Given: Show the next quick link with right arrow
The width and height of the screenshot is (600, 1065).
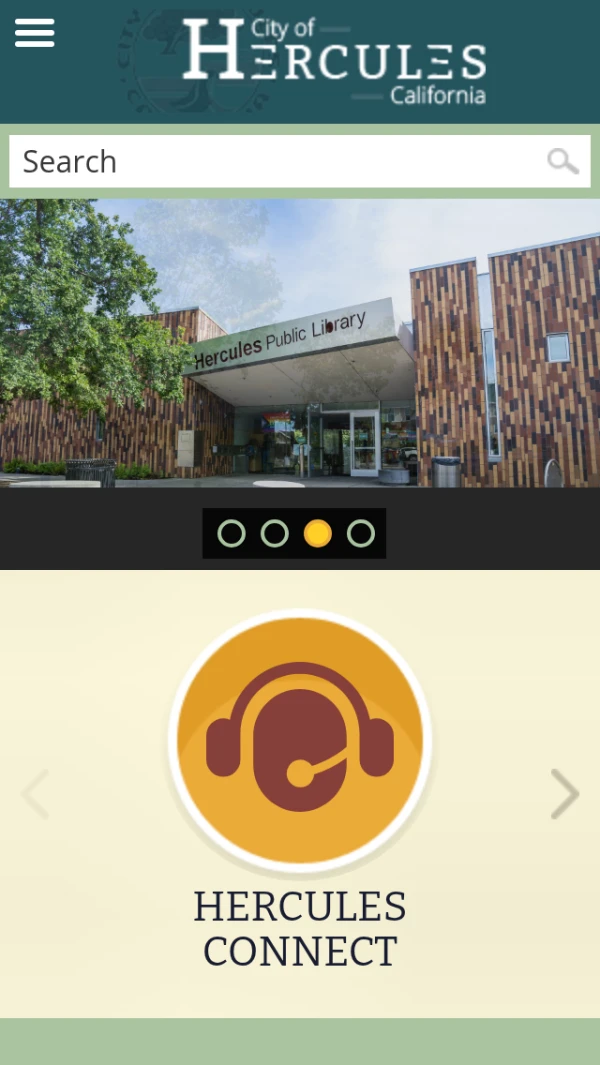Looking at the screenshot, I should 565,795.
